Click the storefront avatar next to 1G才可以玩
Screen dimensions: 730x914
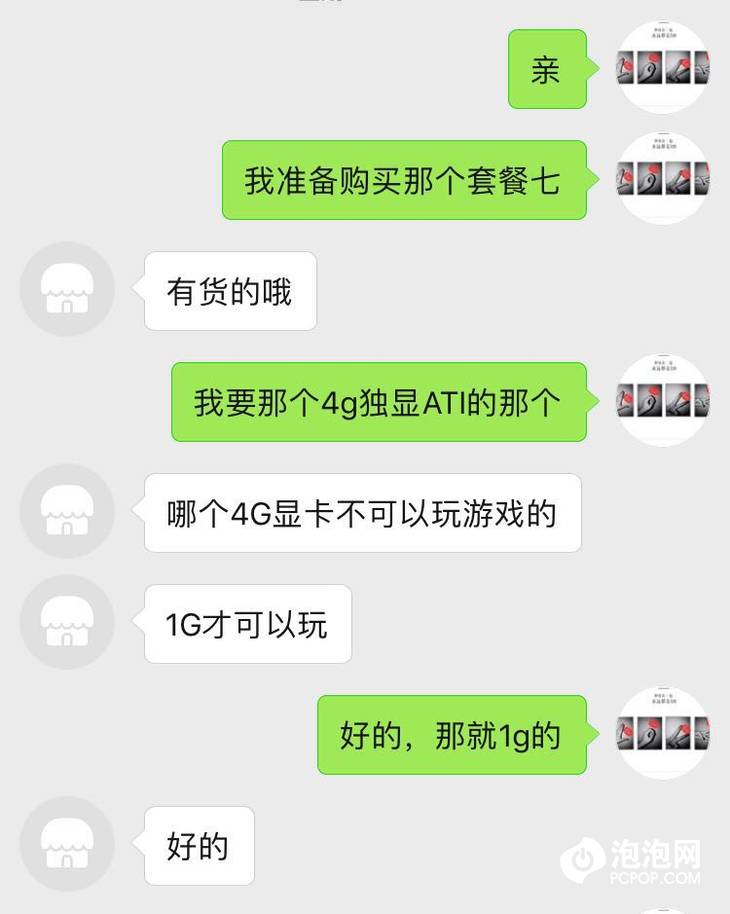click(65, 623)
